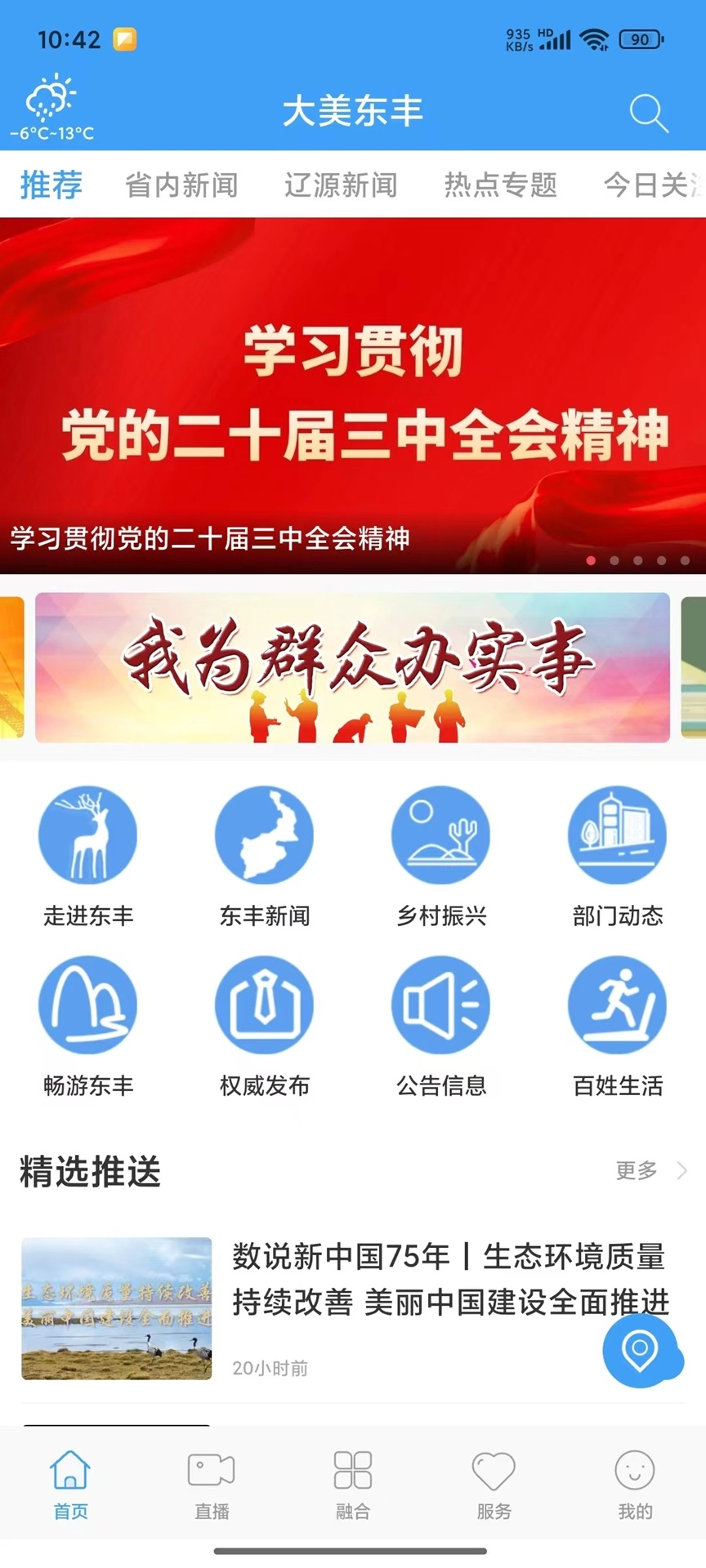The height and width of the screenshot is (1568, 706).
Task: Select the 权威发布 icon
Action: [264, 1005]
